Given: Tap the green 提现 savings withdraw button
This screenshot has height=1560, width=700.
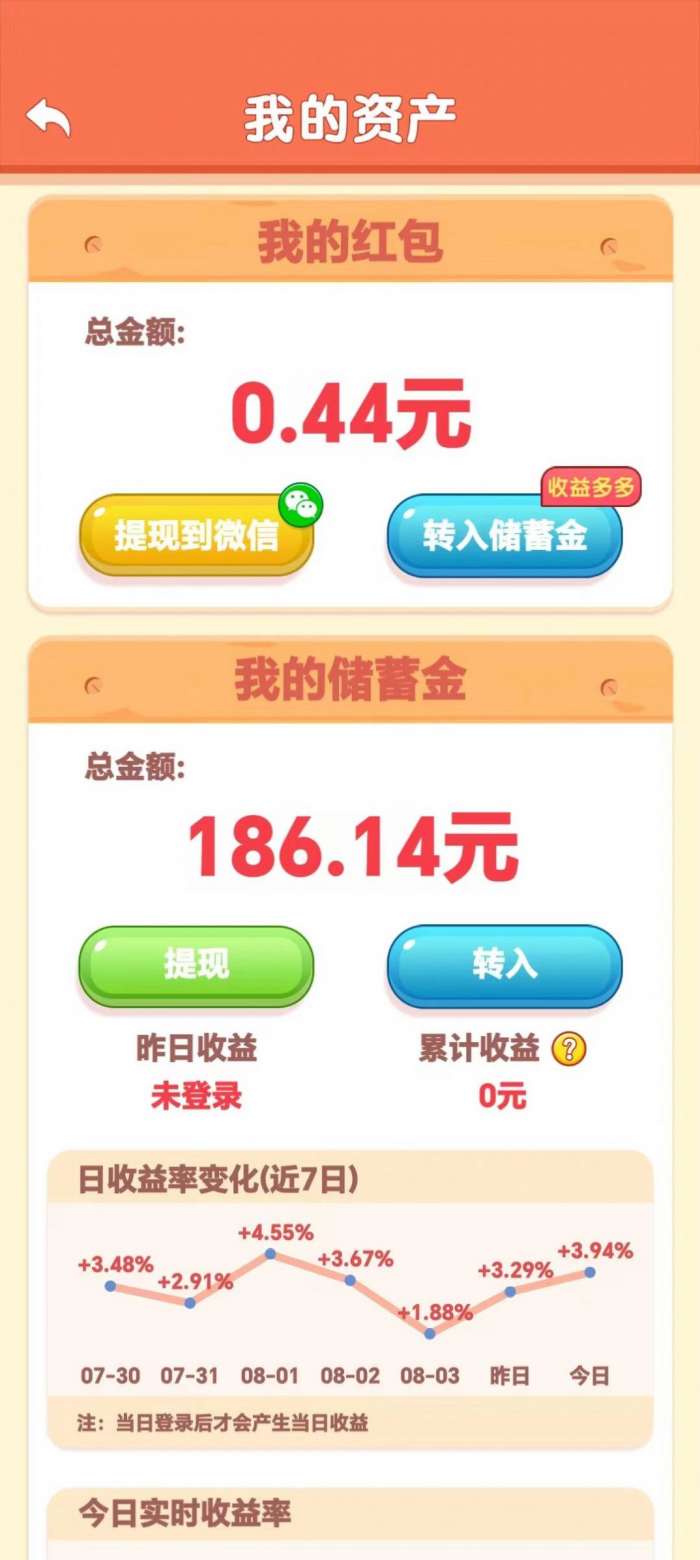Looking at the screenshot, I should pos(196,965).
